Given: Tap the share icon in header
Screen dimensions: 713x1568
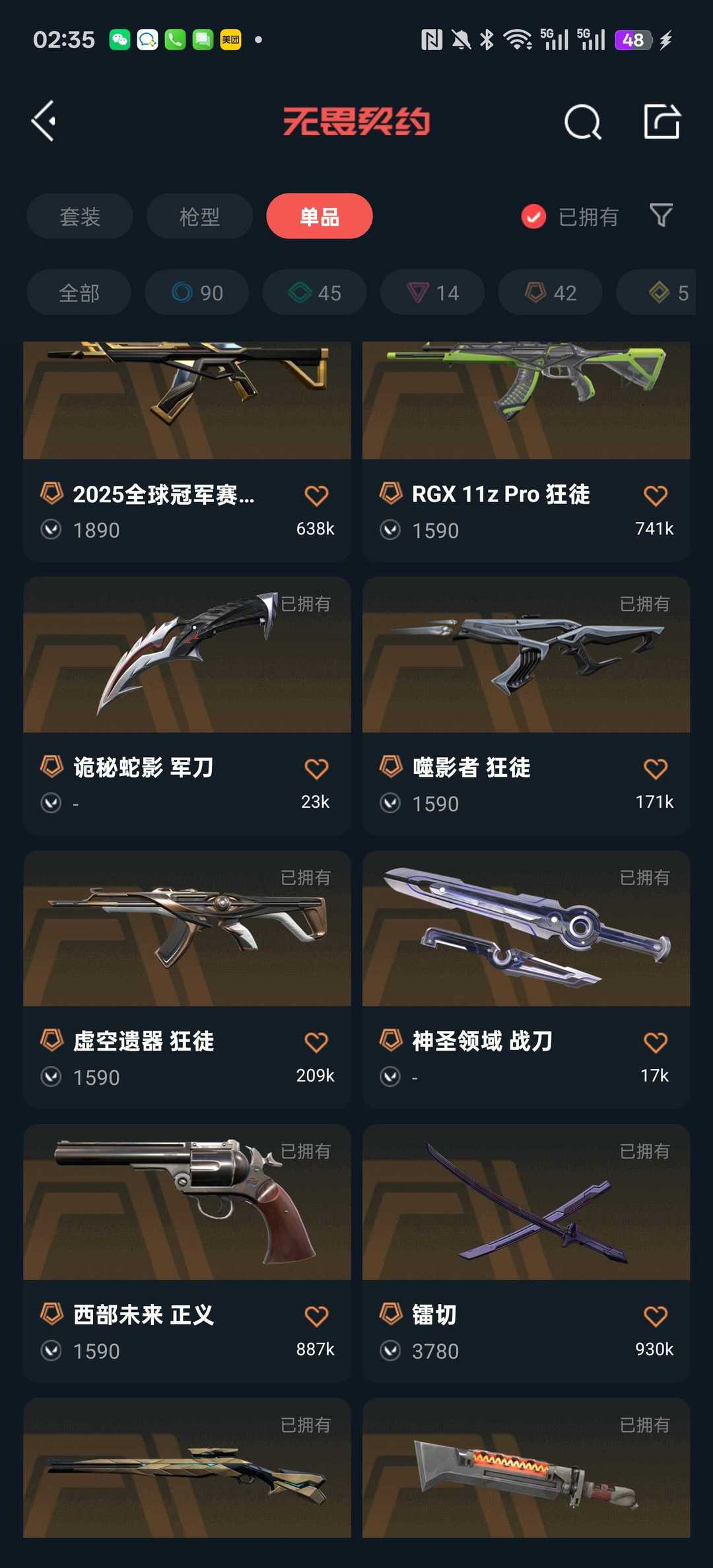Looking at the screenshot, I should tap(662, 121).
